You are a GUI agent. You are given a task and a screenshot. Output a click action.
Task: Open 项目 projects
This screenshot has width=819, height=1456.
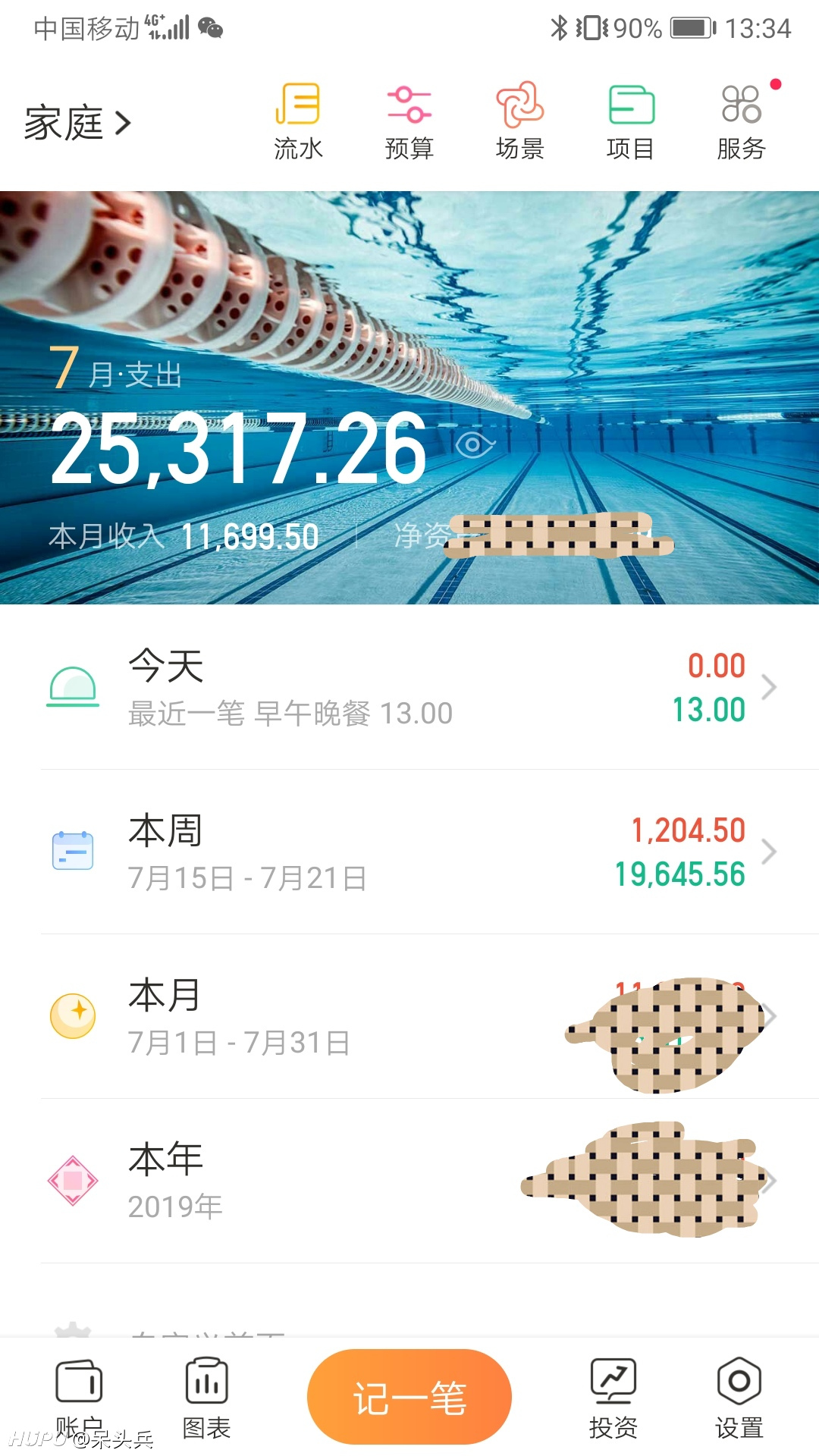point(630,123)
